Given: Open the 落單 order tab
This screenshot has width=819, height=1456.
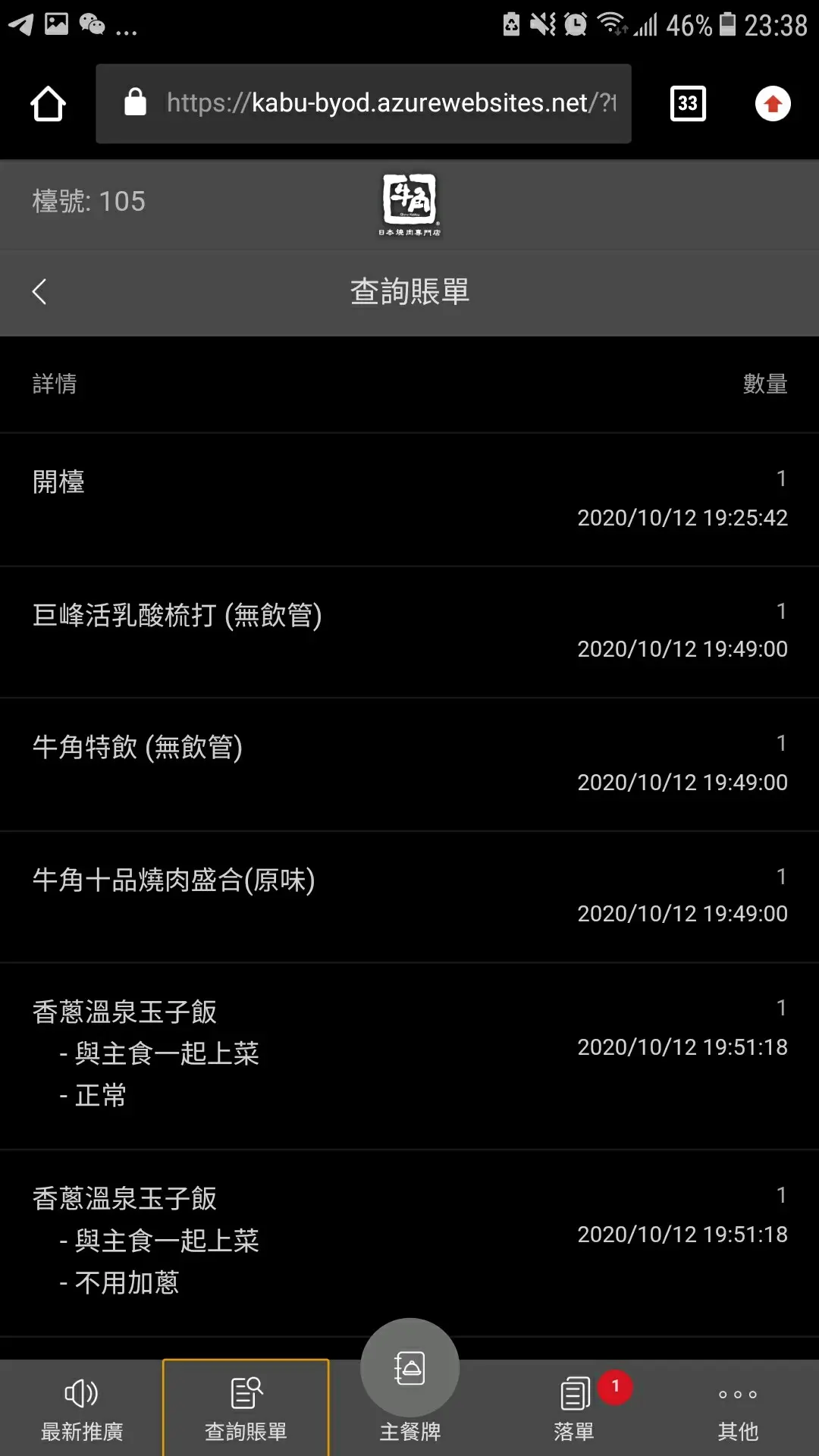Looking at the screenshot, I should (x=574, y=1408).
